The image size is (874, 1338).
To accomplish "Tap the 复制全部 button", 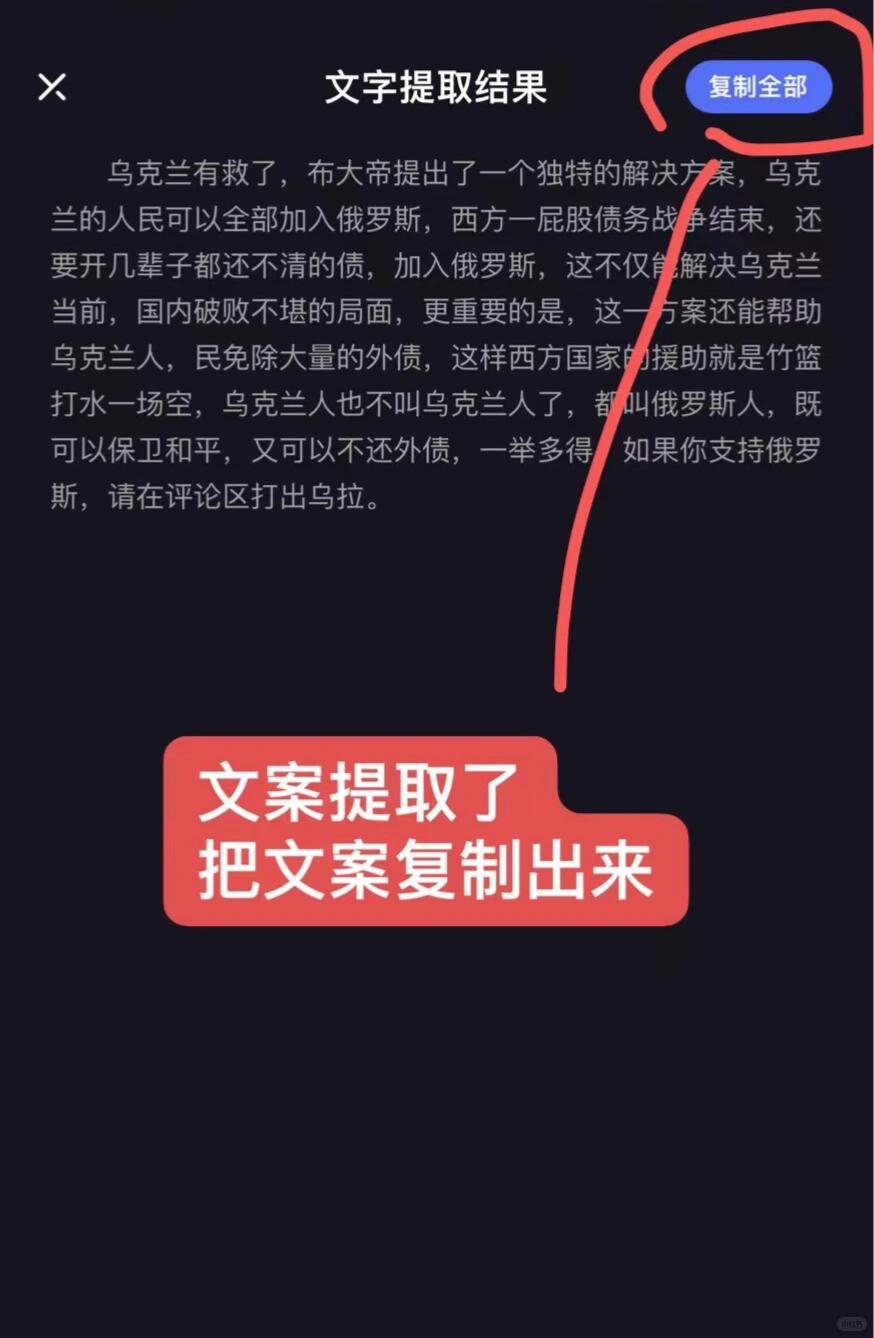I will [x=758, y=87].
